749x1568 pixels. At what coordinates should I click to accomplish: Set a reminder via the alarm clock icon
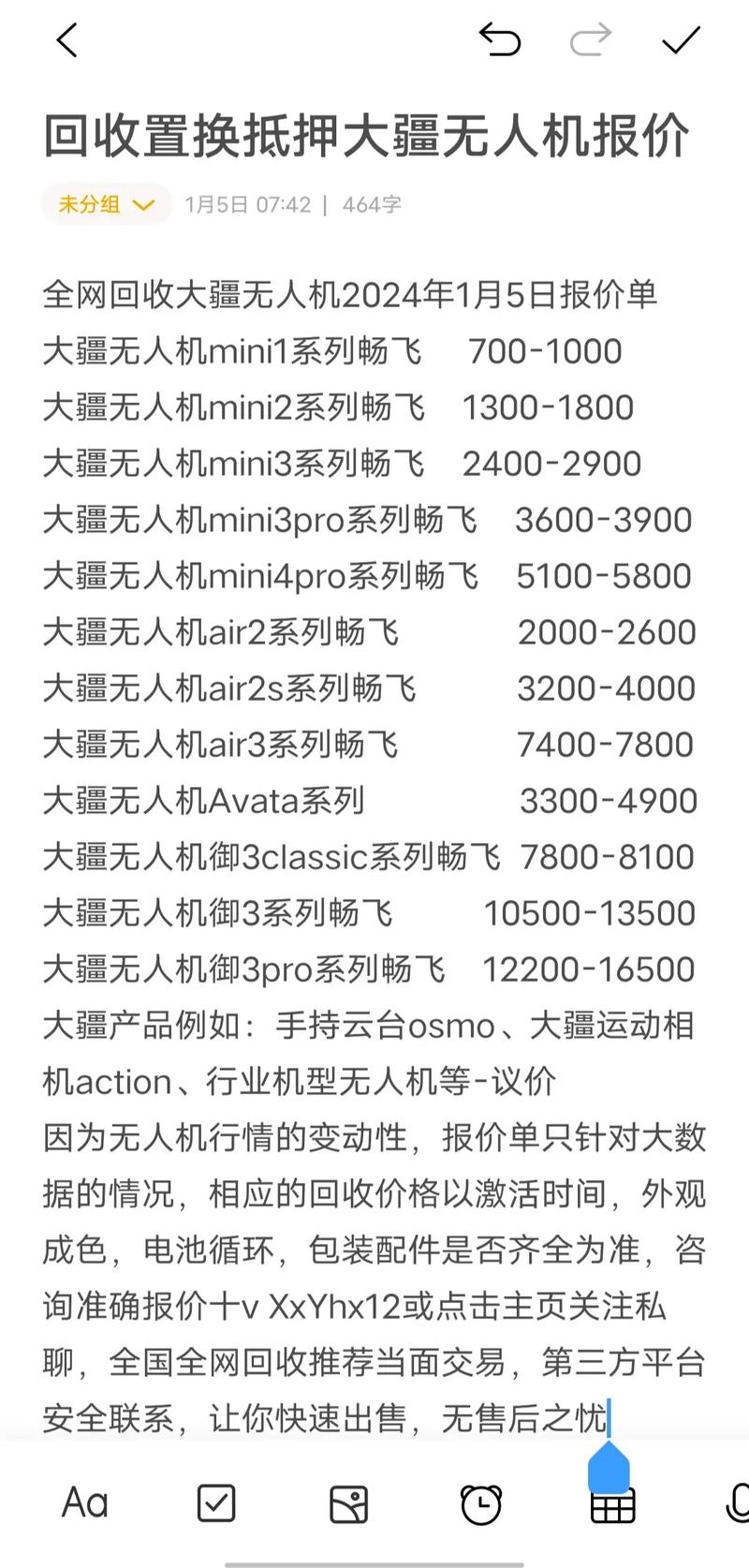tap(480, 1502)
